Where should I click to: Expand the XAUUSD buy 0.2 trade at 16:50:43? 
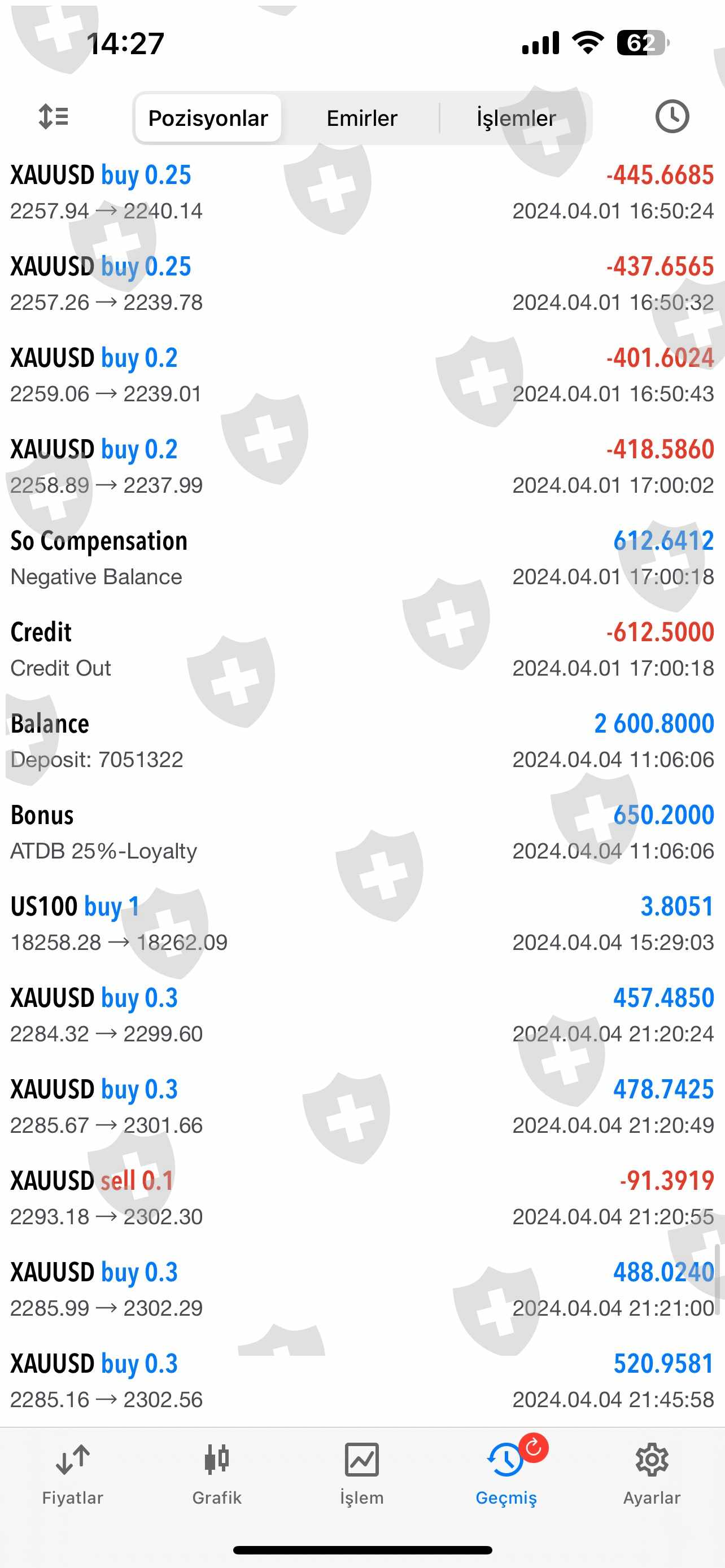(362, 375)
